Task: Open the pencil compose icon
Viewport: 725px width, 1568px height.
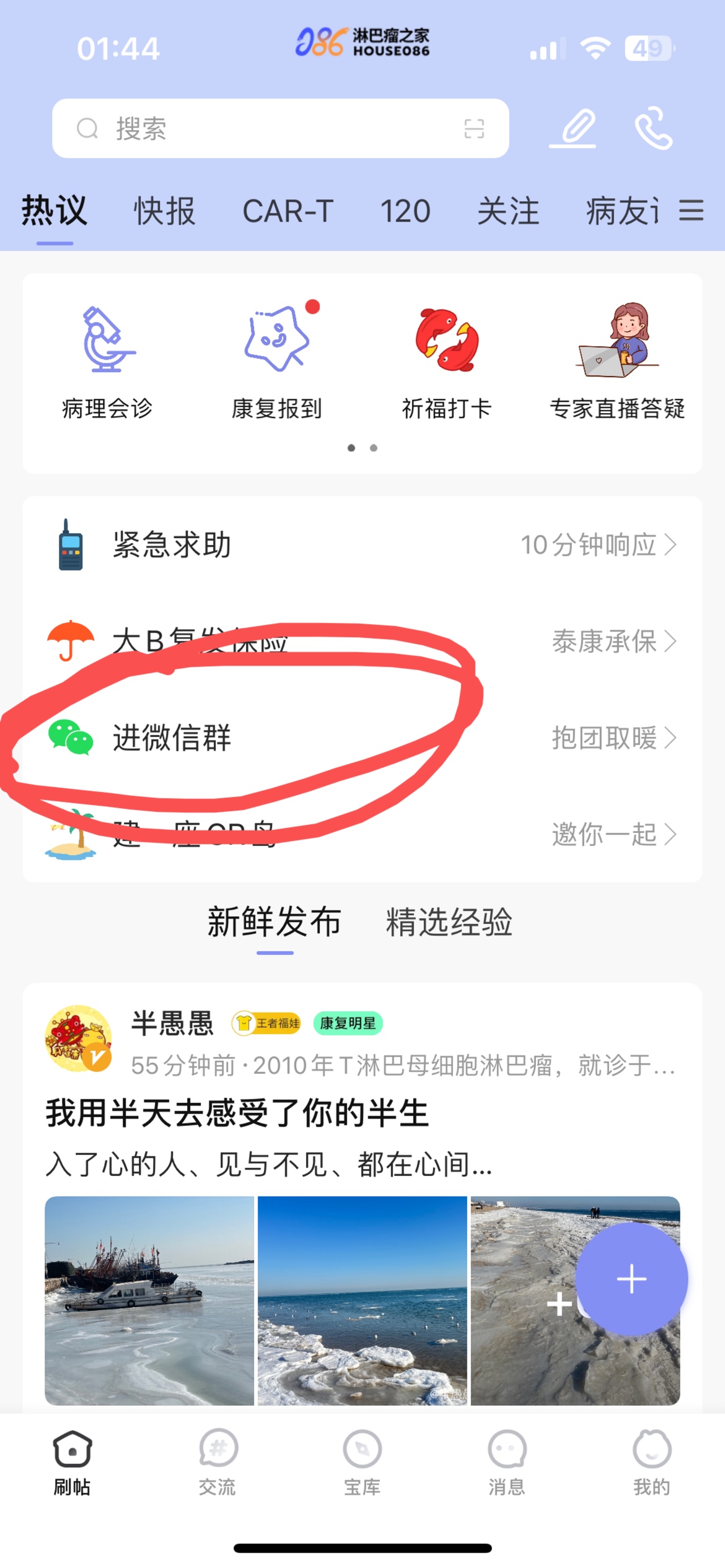Action: pyautogui.click(x=574, y=129)
